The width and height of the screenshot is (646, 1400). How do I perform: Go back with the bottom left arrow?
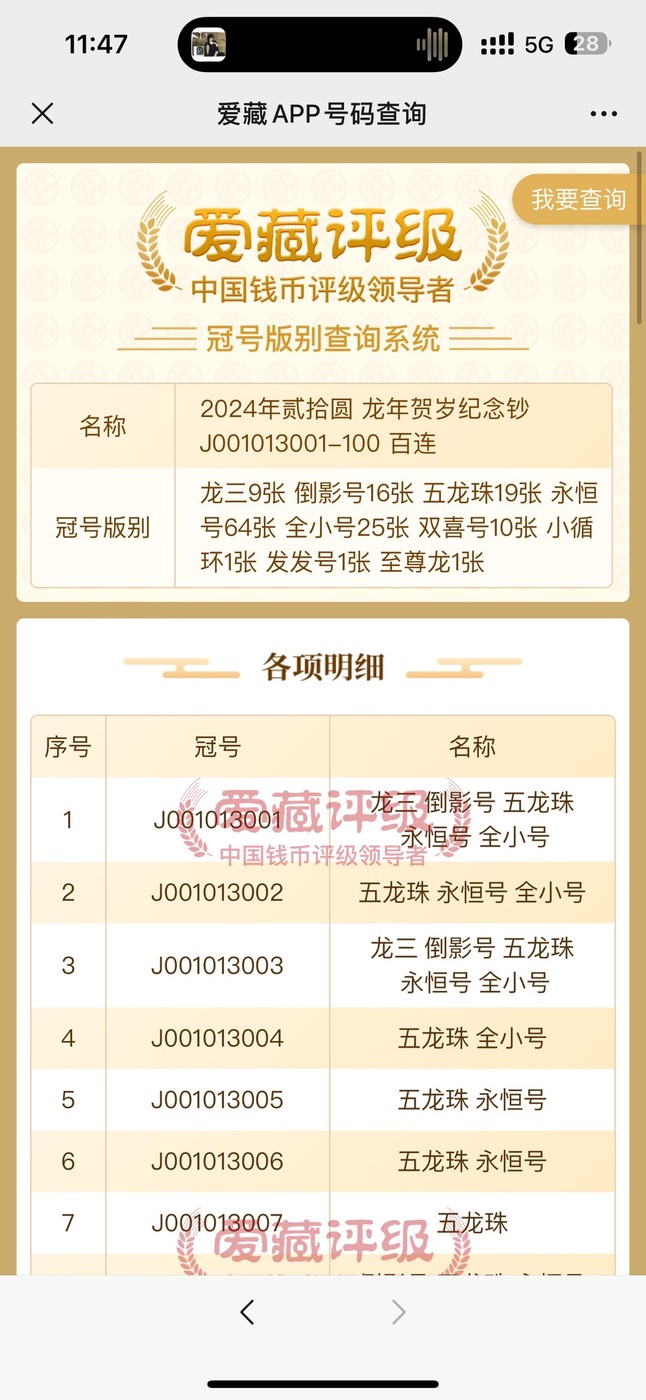click(248, 1312)
